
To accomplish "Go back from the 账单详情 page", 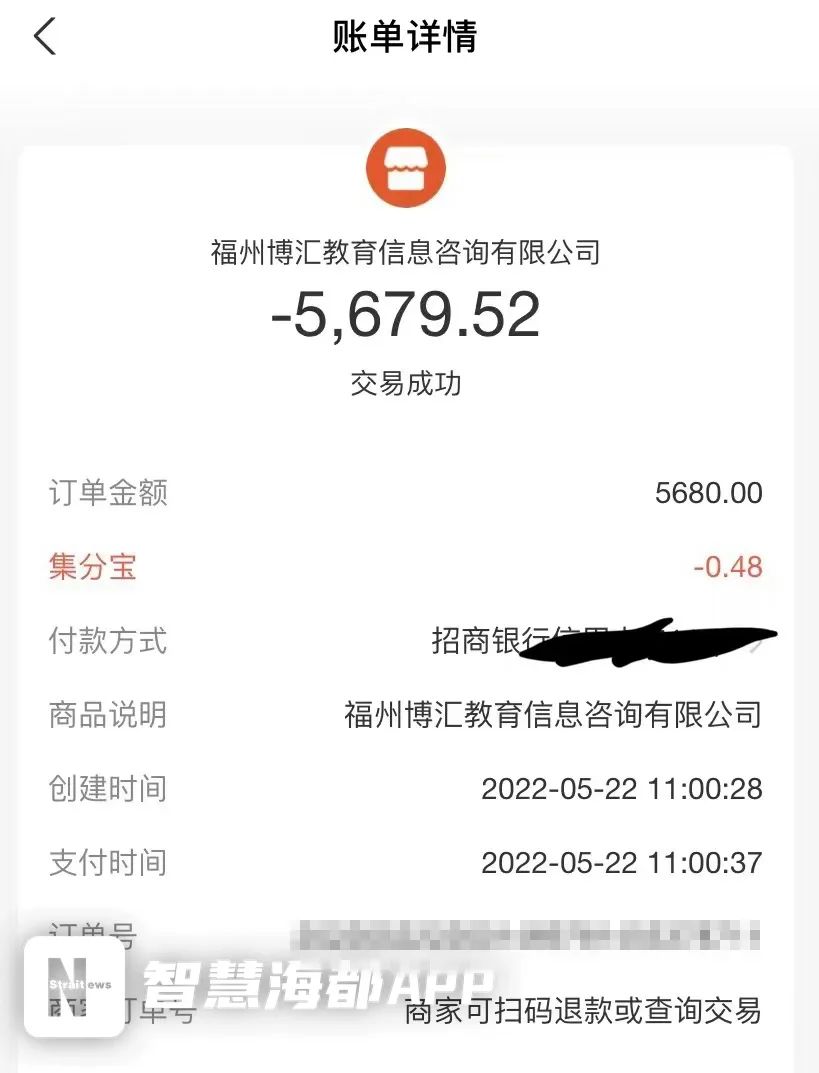I will coord(45,37).
